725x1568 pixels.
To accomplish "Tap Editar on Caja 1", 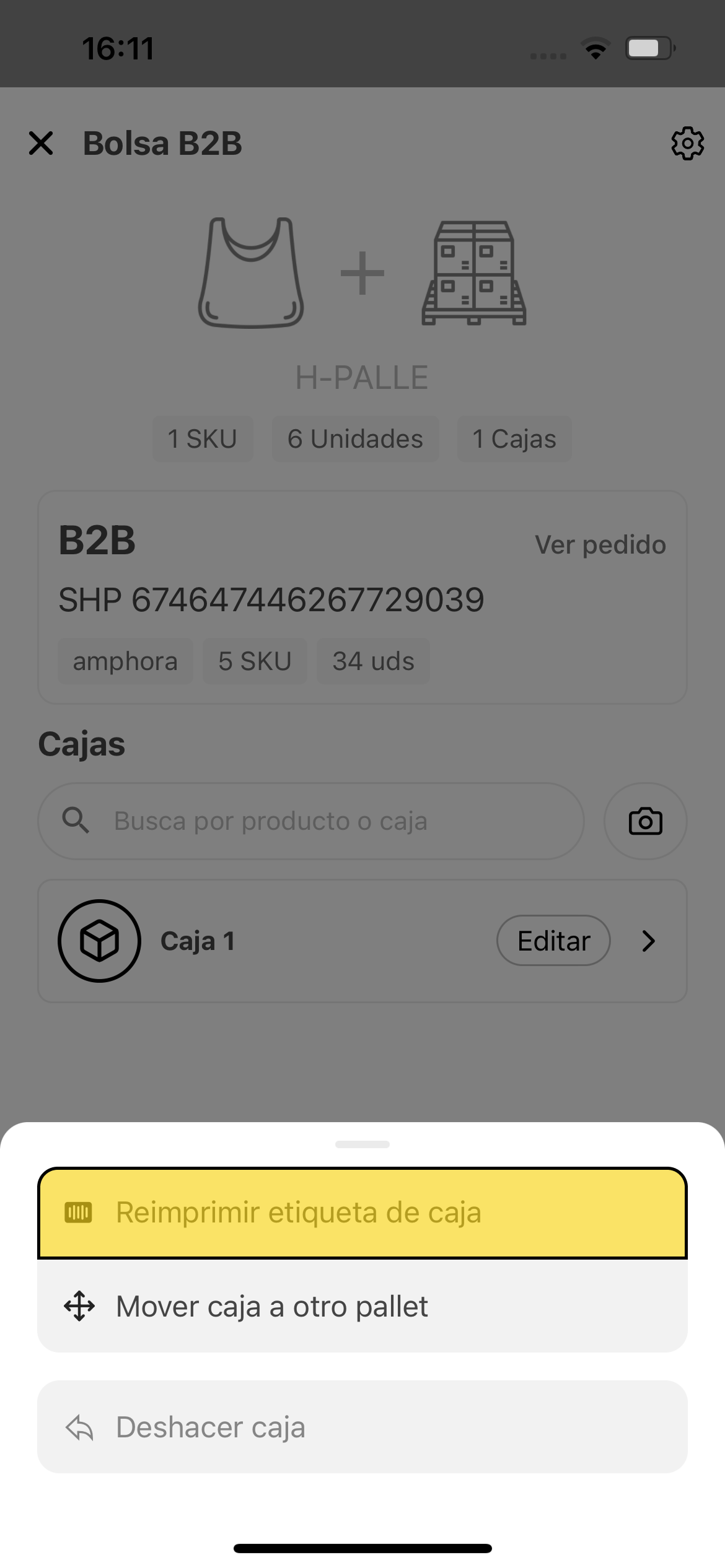I will point(553,941).
